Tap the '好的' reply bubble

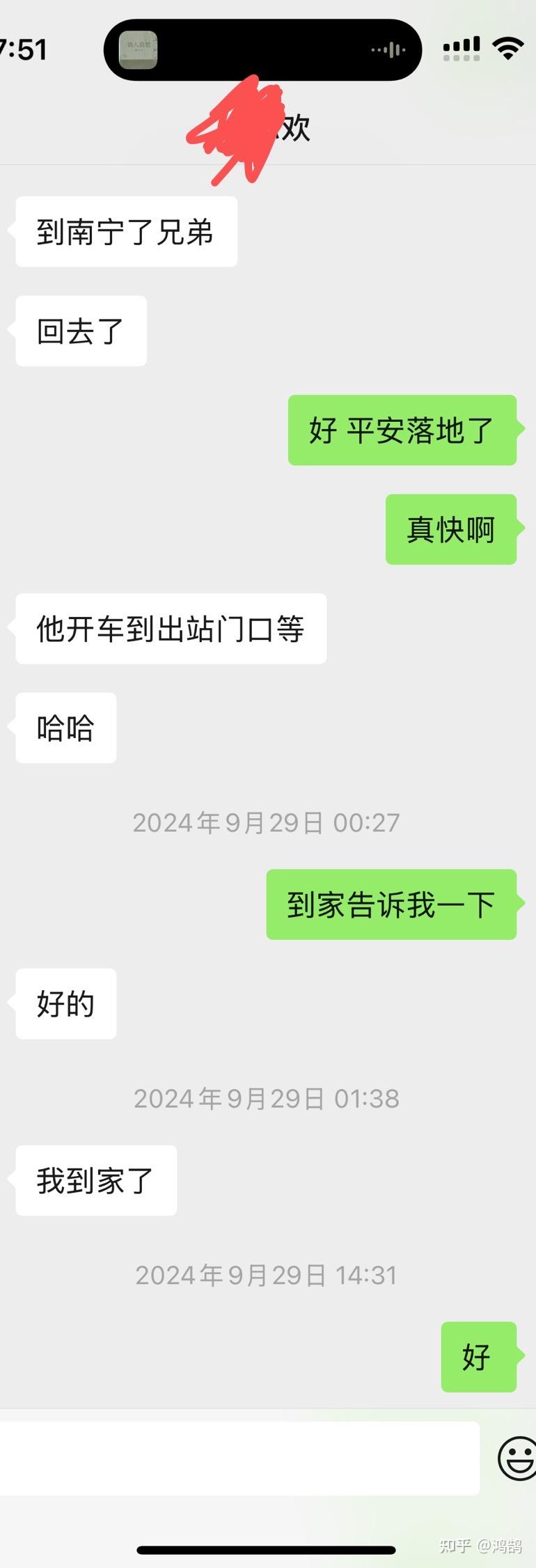[65, 1003]
